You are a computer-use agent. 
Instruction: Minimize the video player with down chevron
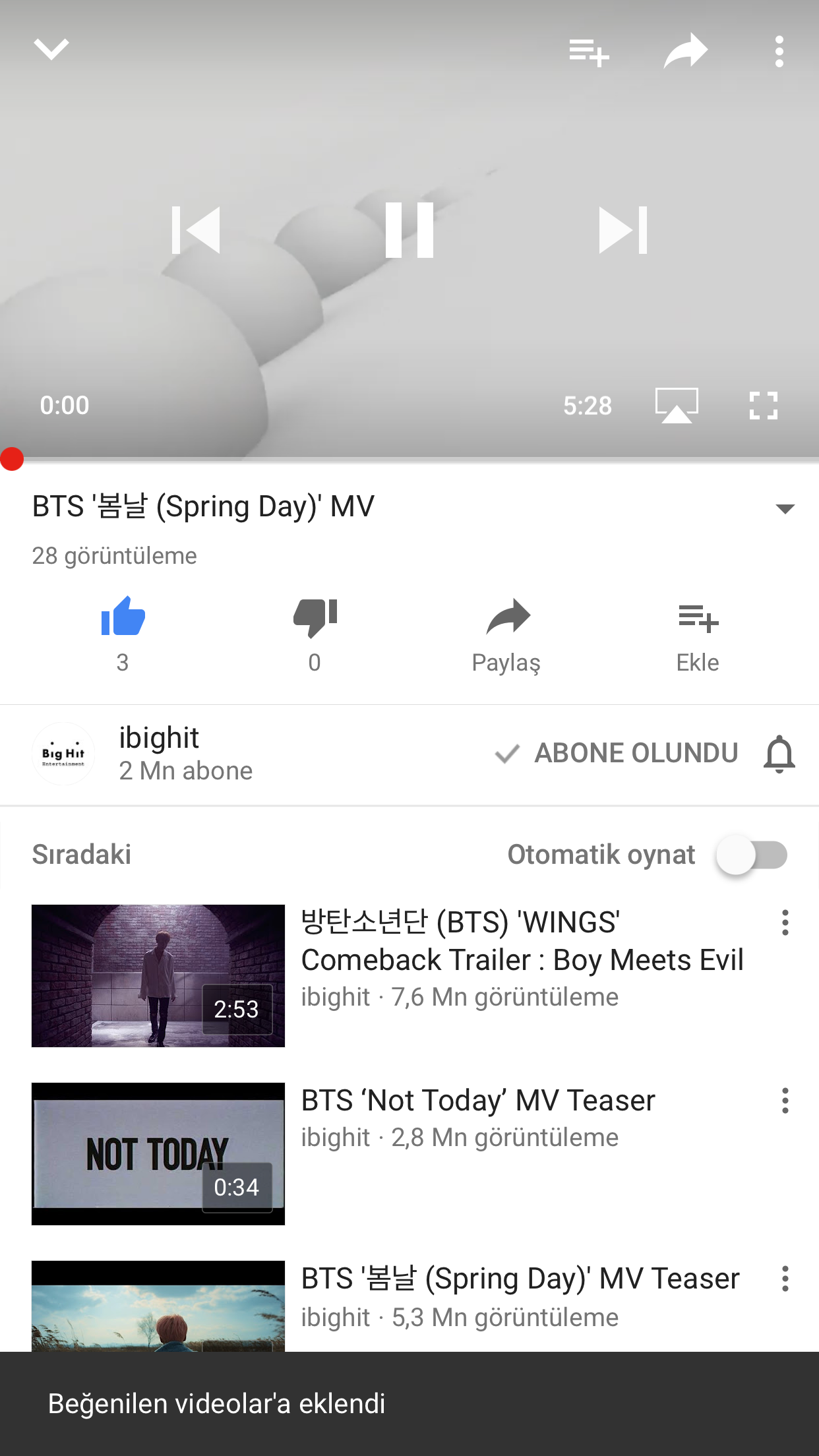[51, 49]
